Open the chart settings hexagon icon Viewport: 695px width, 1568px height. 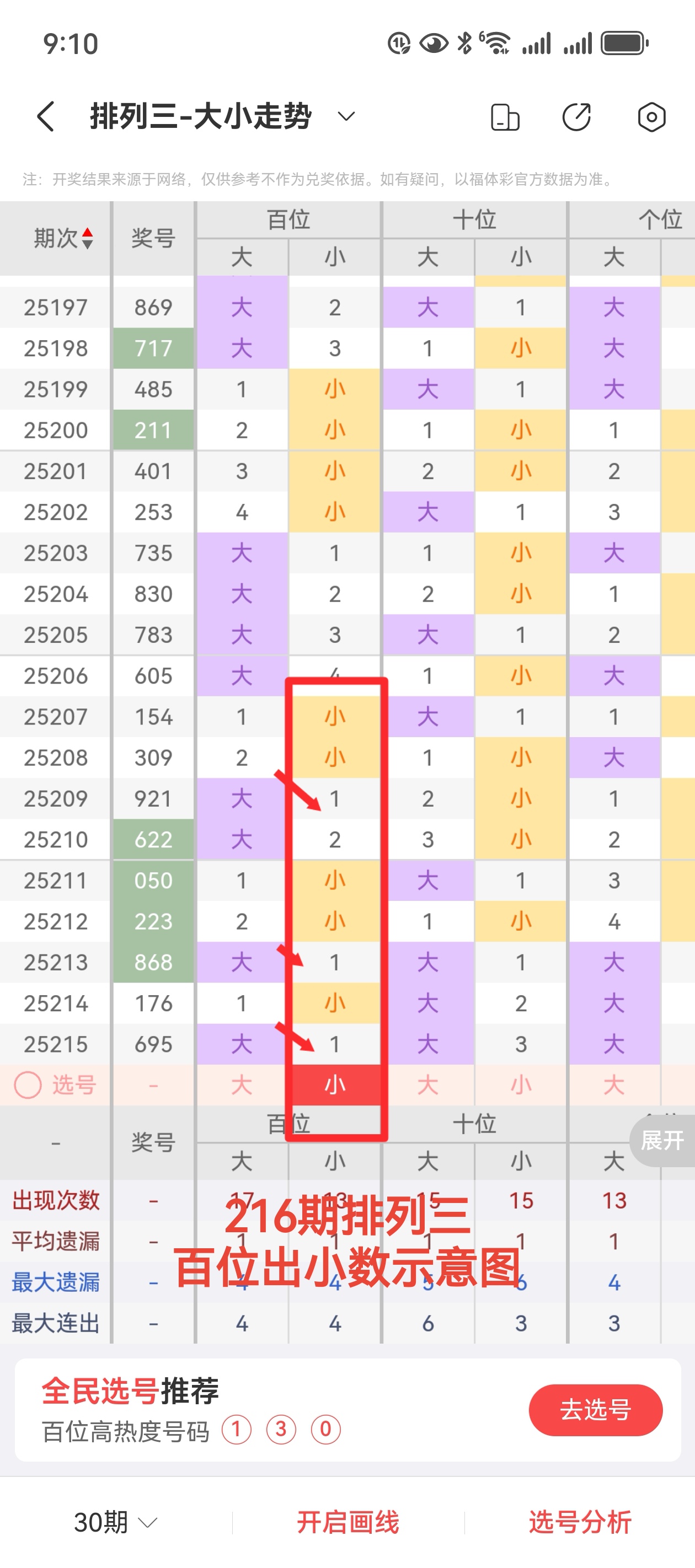(x=651, y=117)
